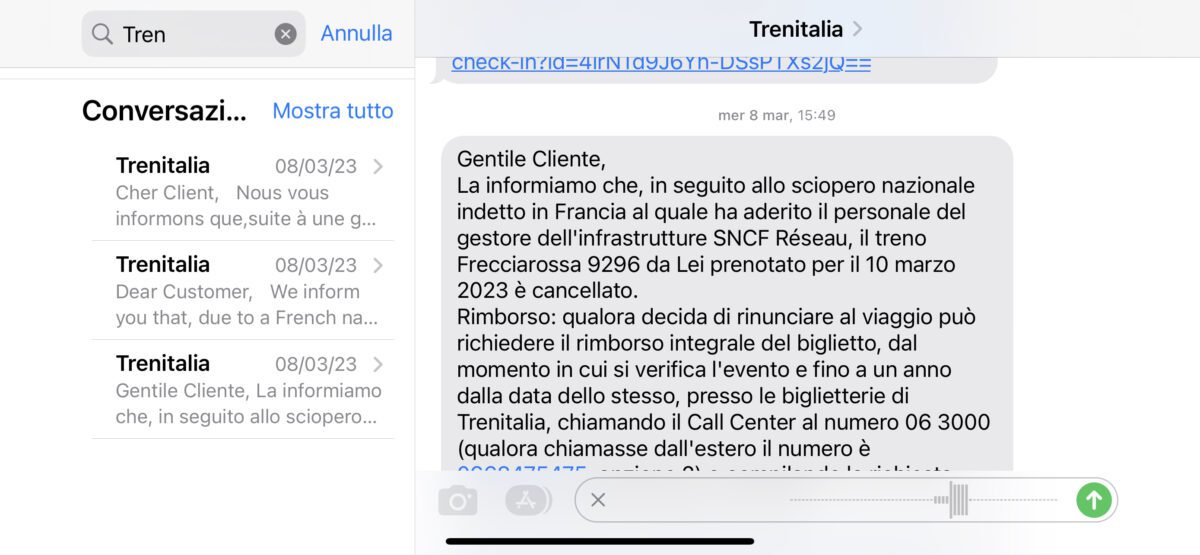Image resolution: width=1200 pixels, height=555 pixels.
Task: Open the Trenitalia conversation starting 'Gentile Cliente'
Action: (243, 390)
